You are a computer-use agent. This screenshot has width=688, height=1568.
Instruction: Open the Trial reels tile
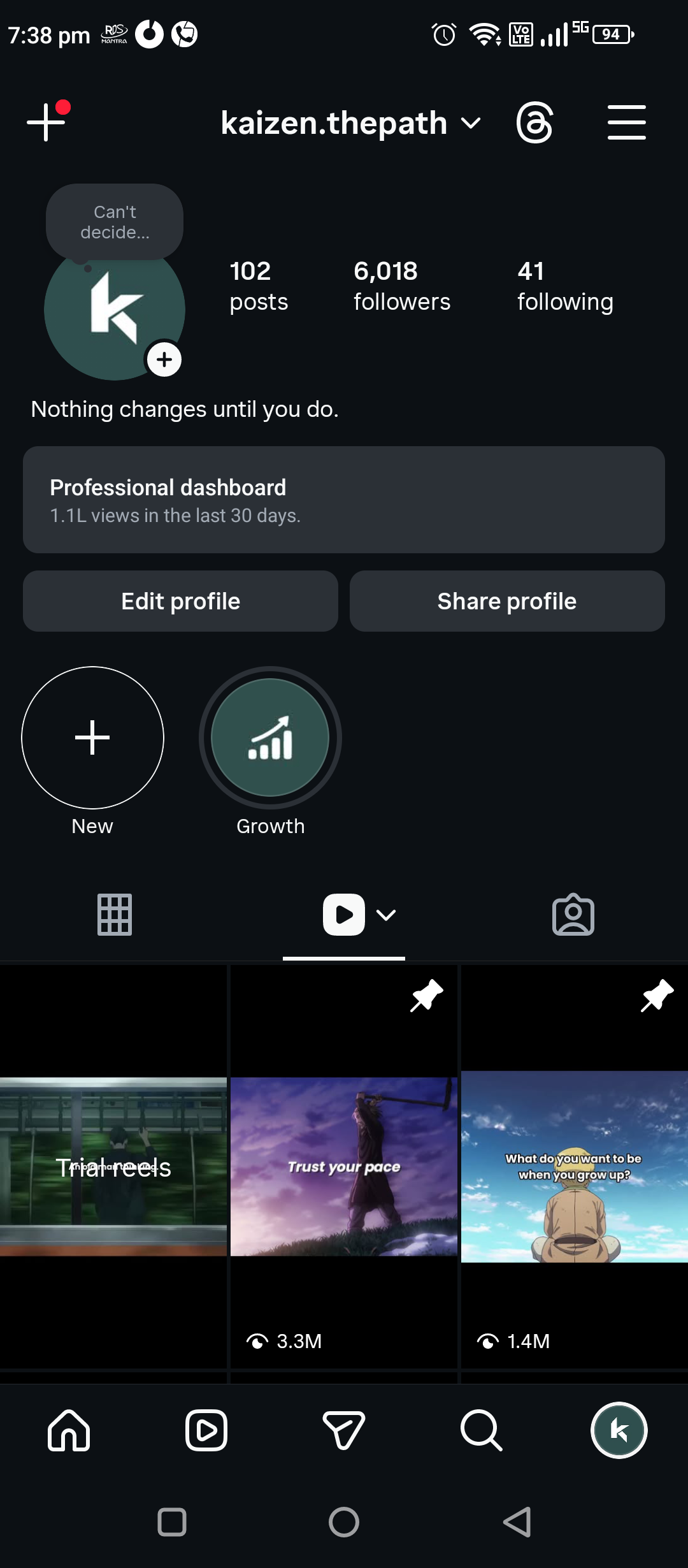coord(113,1166)
